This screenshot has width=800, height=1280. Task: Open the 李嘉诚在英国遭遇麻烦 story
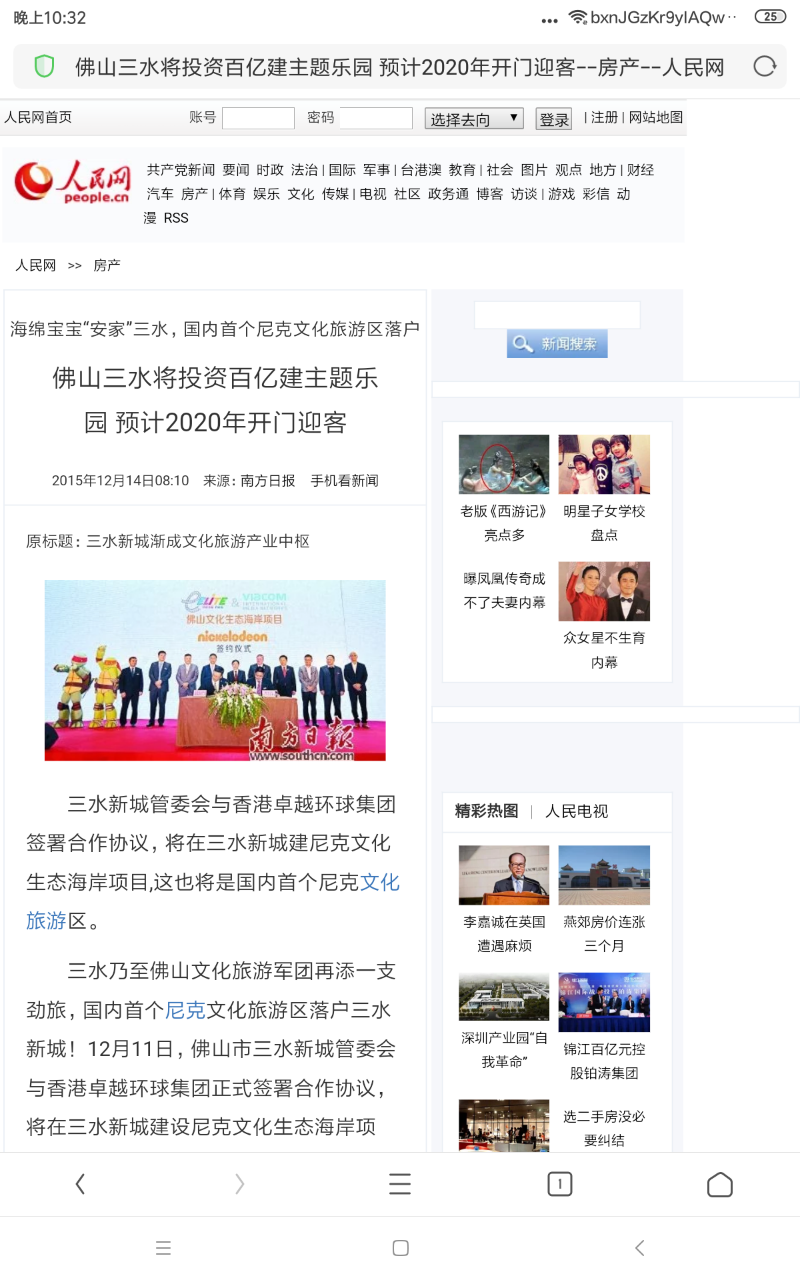(504, 897)
